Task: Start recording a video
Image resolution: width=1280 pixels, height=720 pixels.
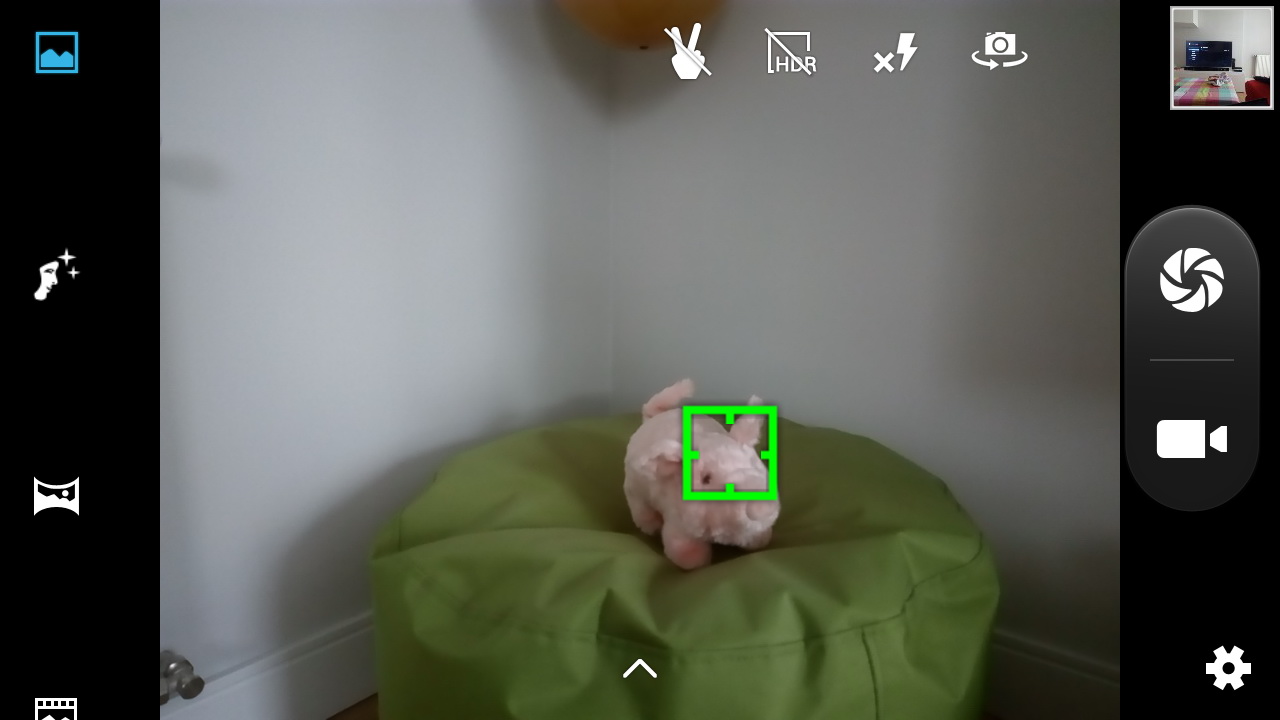Action: [x=1191, y=439]
